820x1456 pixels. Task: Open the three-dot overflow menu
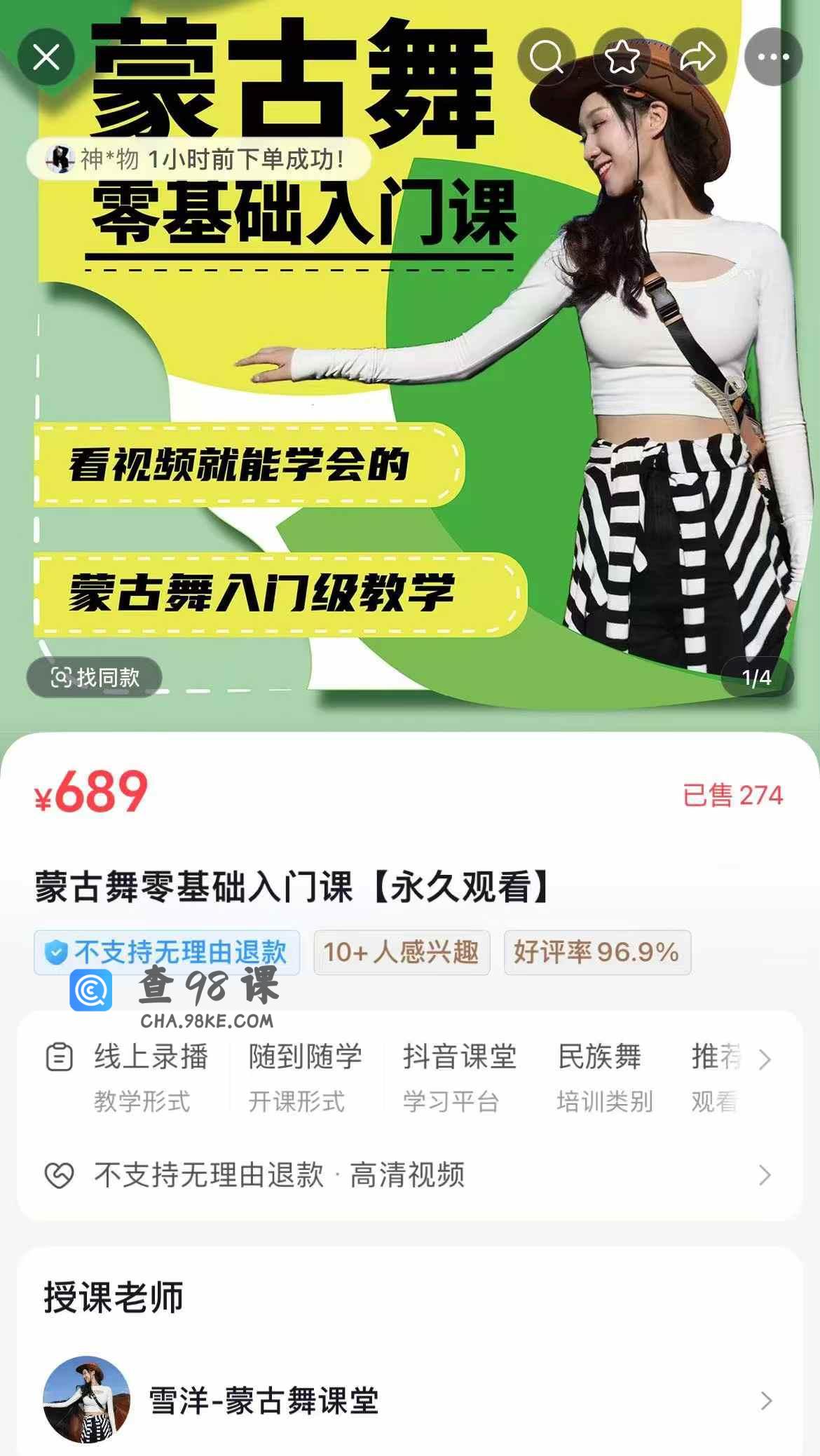(x=773, y=57)
